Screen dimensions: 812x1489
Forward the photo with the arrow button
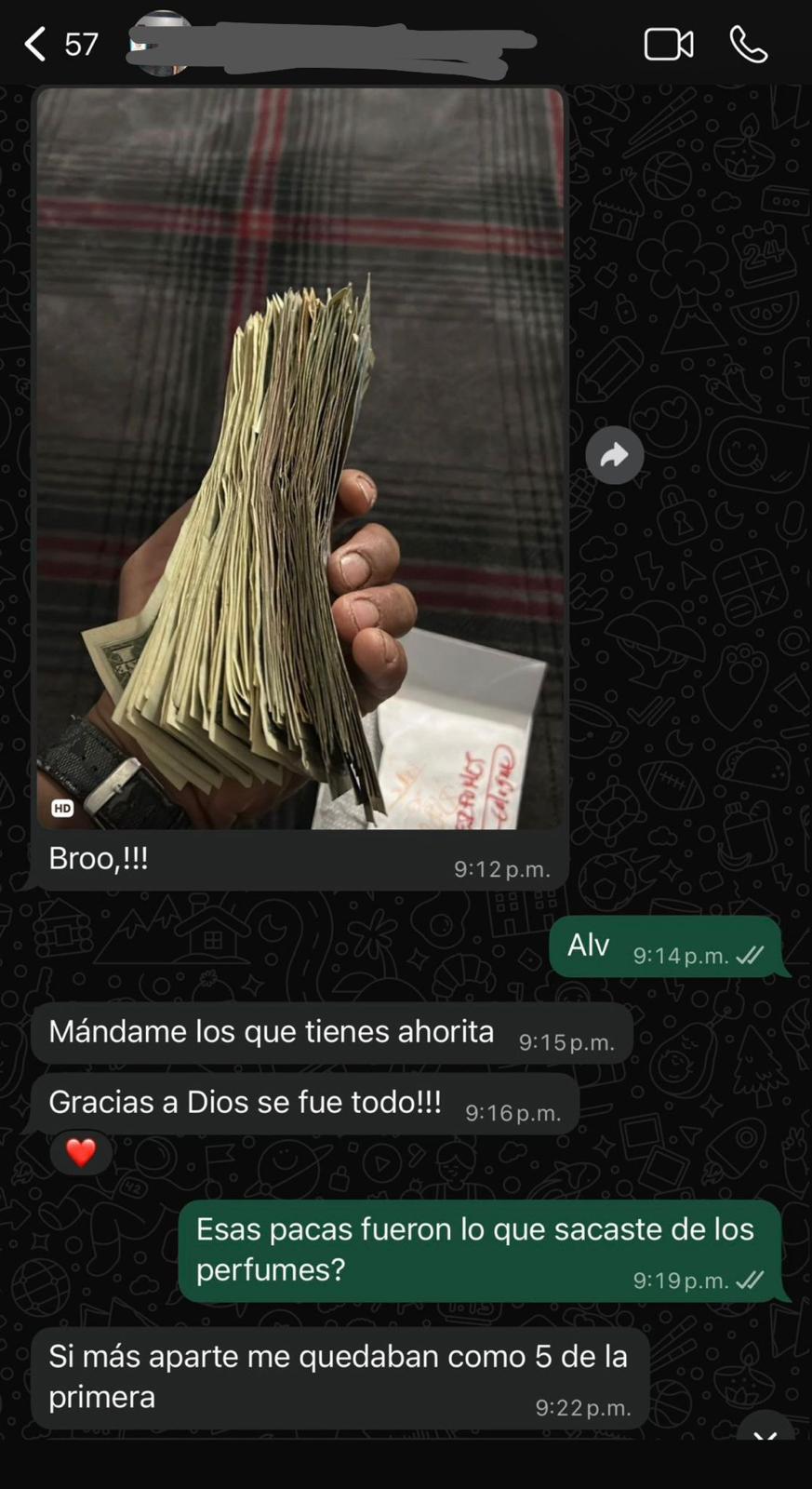614,455
